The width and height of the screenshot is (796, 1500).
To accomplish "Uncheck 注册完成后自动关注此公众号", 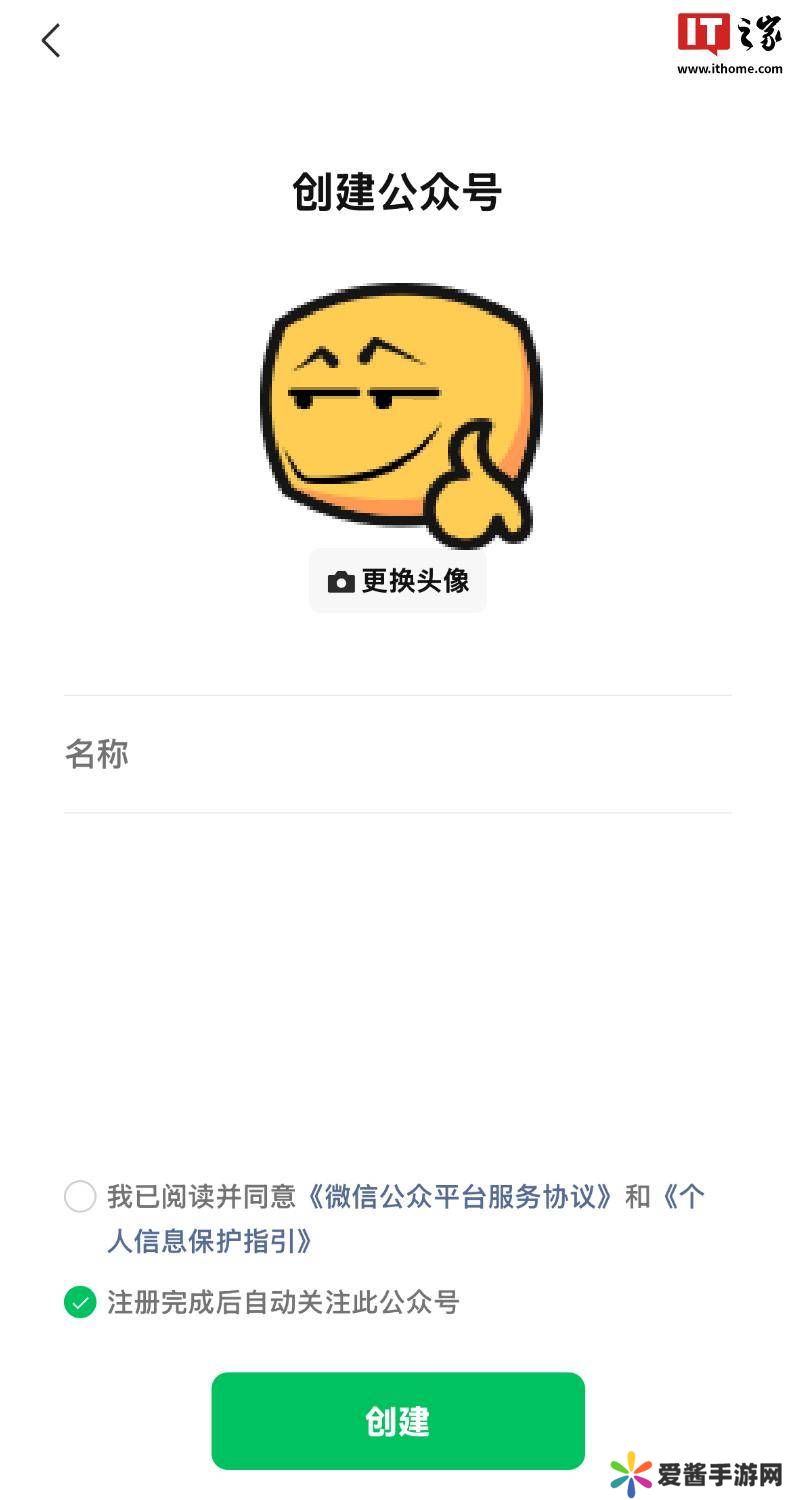I will pyautogui.click(x=80, y=1302).
